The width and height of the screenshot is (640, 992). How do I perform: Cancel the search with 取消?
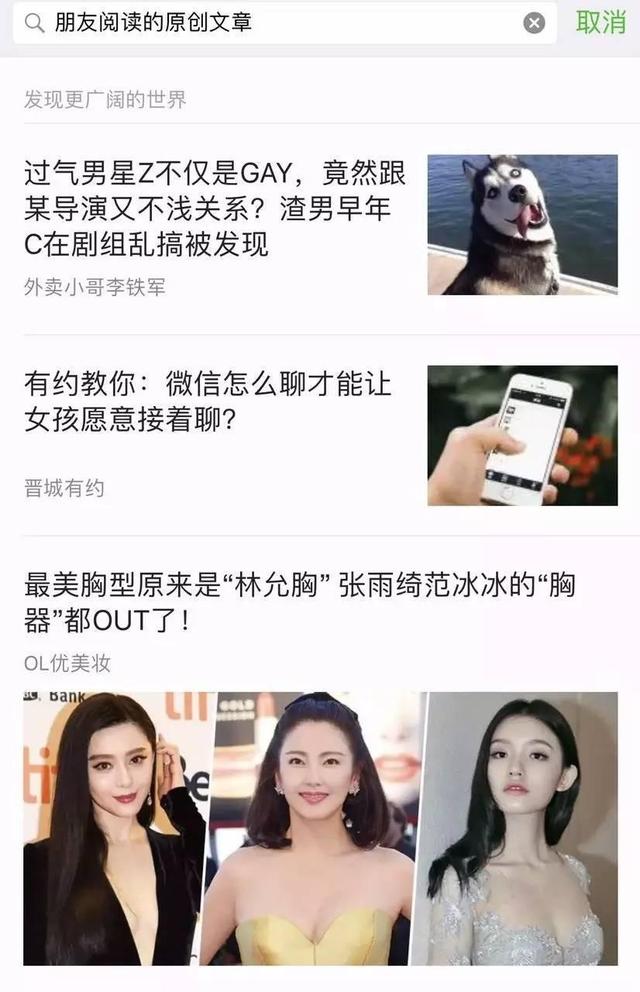600,23
